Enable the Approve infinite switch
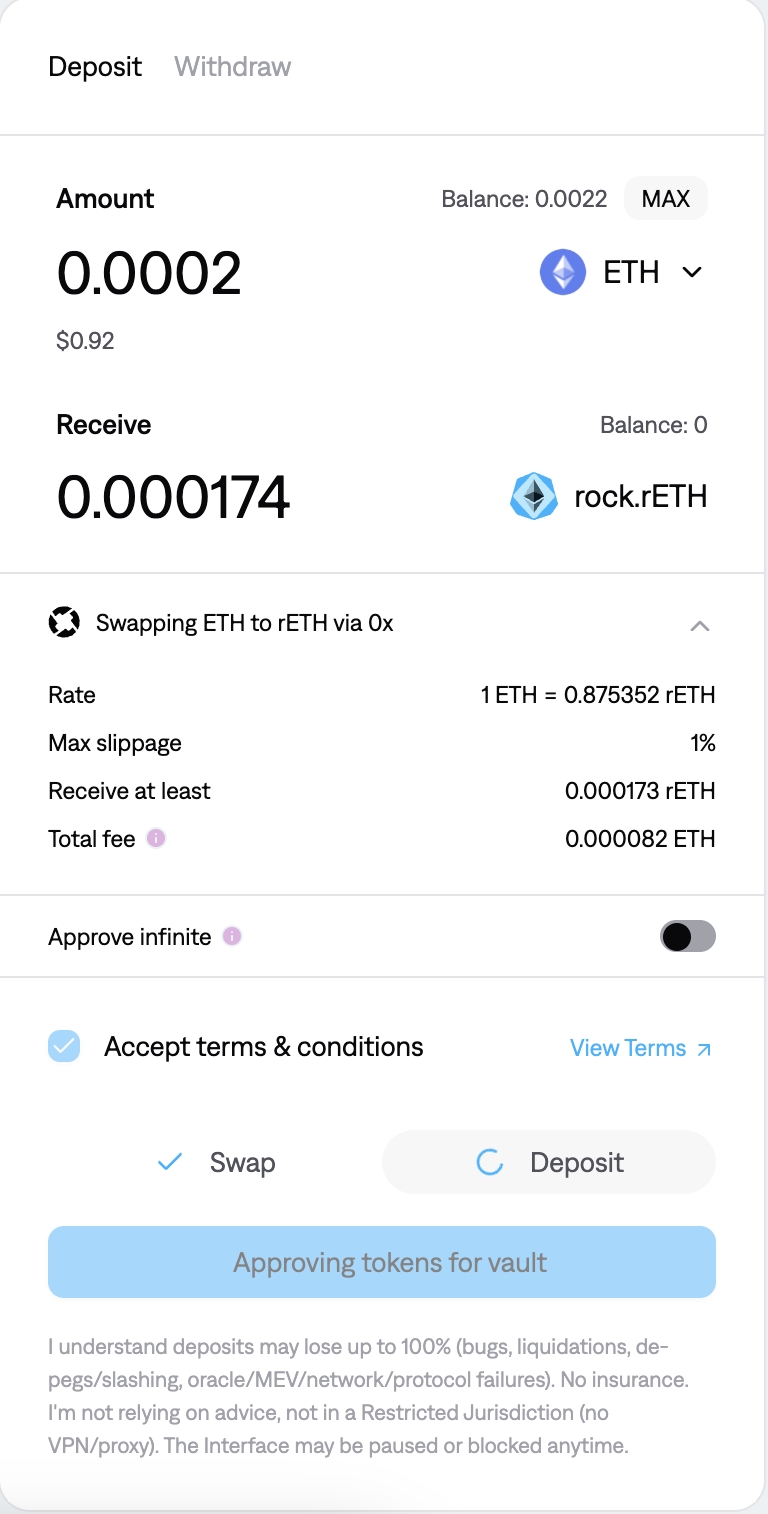 (687, 937)
